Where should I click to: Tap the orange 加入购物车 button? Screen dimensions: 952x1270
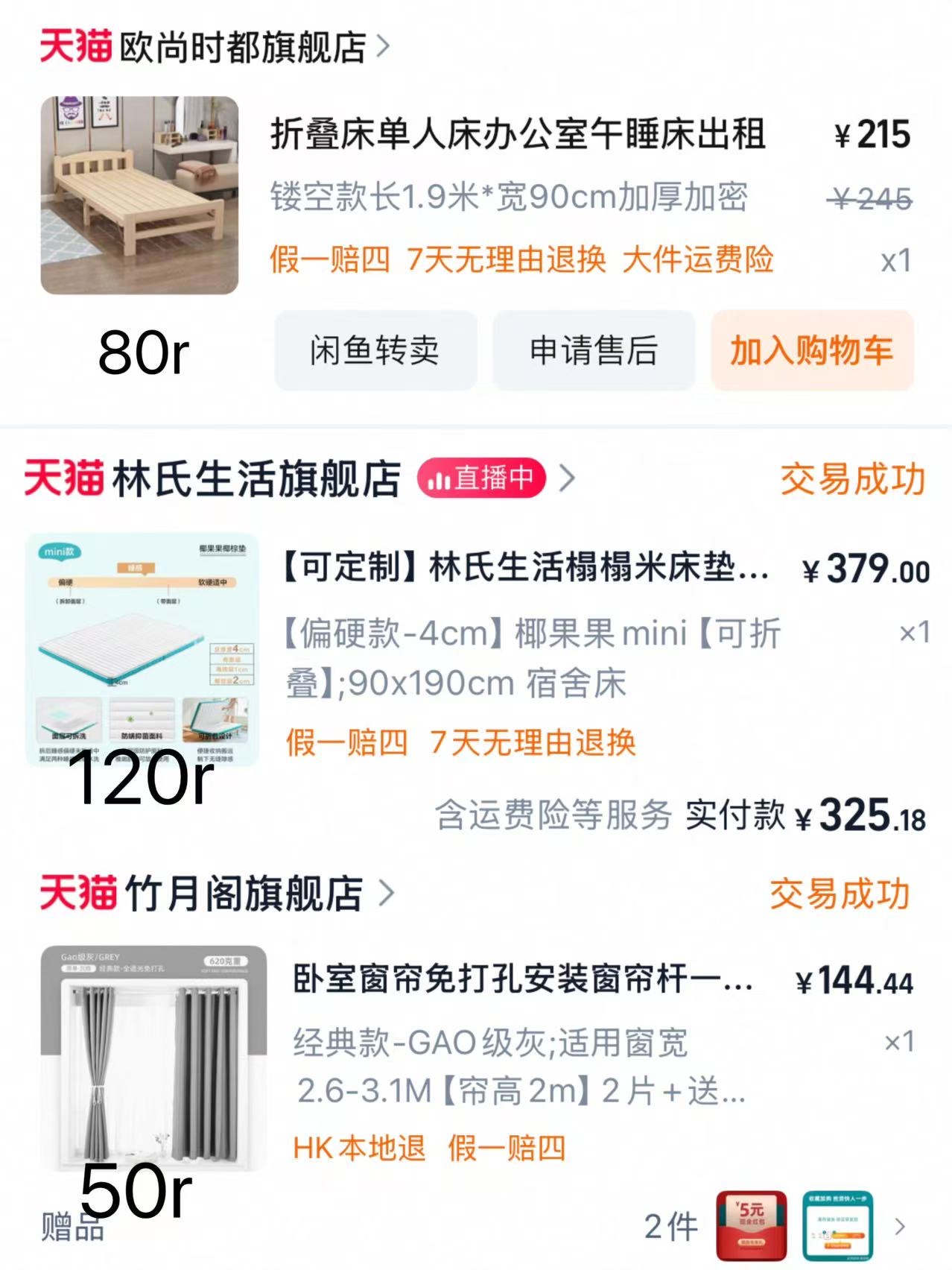coord(812,352)
